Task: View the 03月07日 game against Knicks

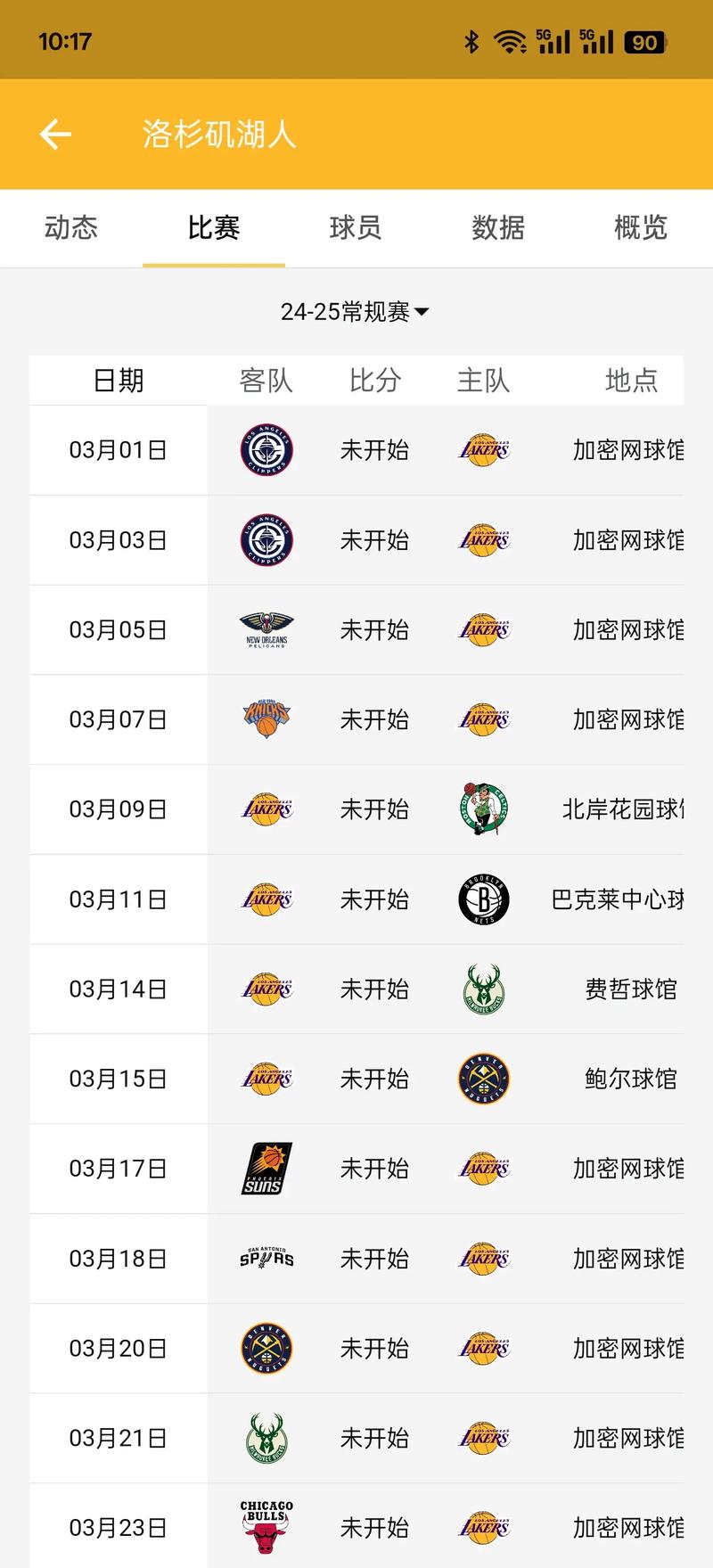Action: point(374,719)
